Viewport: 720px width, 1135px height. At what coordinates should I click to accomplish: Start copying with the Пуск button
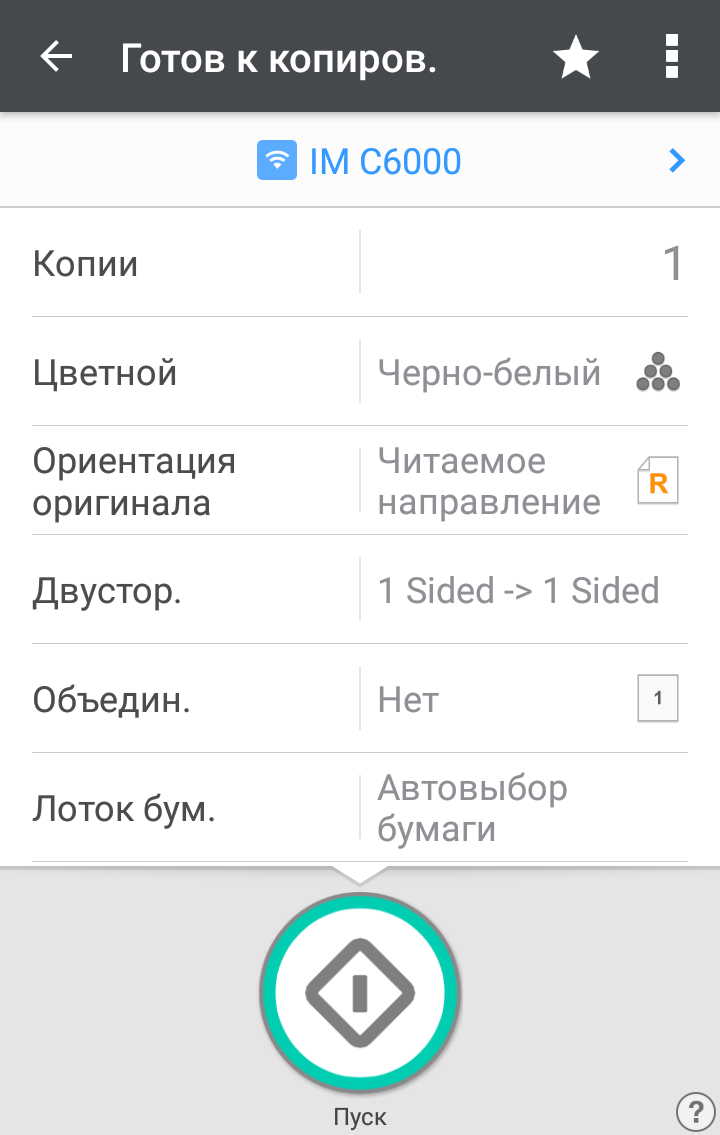(x=360, y=992)
